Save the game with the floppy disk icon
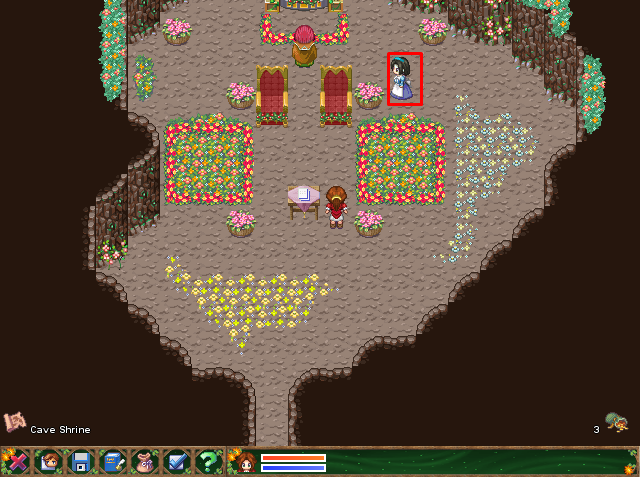 [x=80, y=462]
